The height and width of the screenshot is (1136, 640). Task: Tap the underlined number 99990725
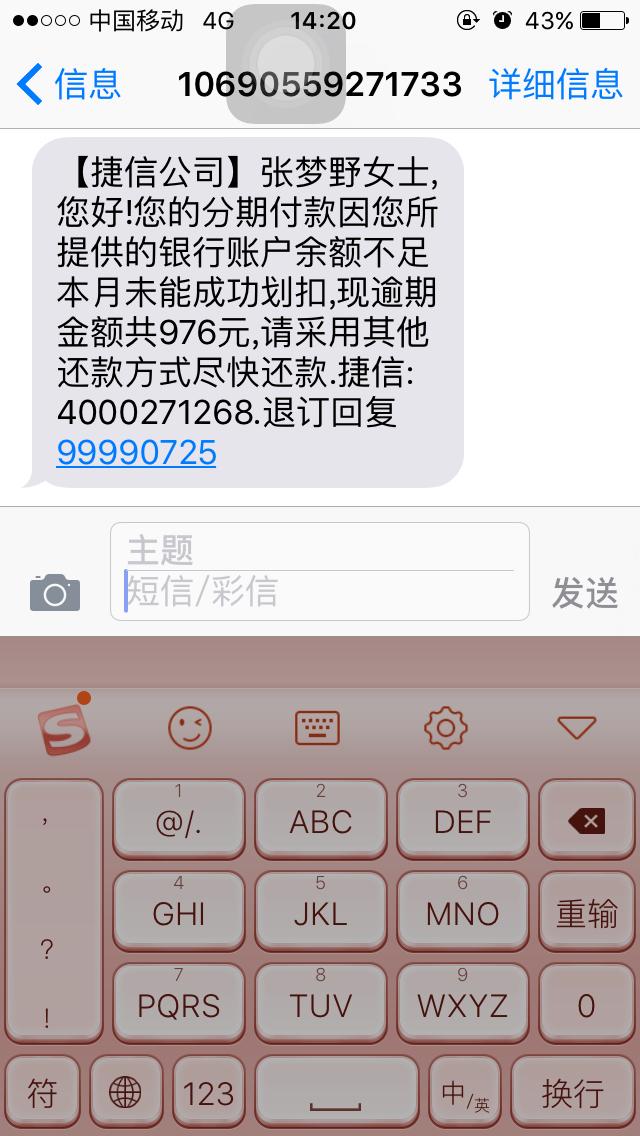click(x=136, y=453)
